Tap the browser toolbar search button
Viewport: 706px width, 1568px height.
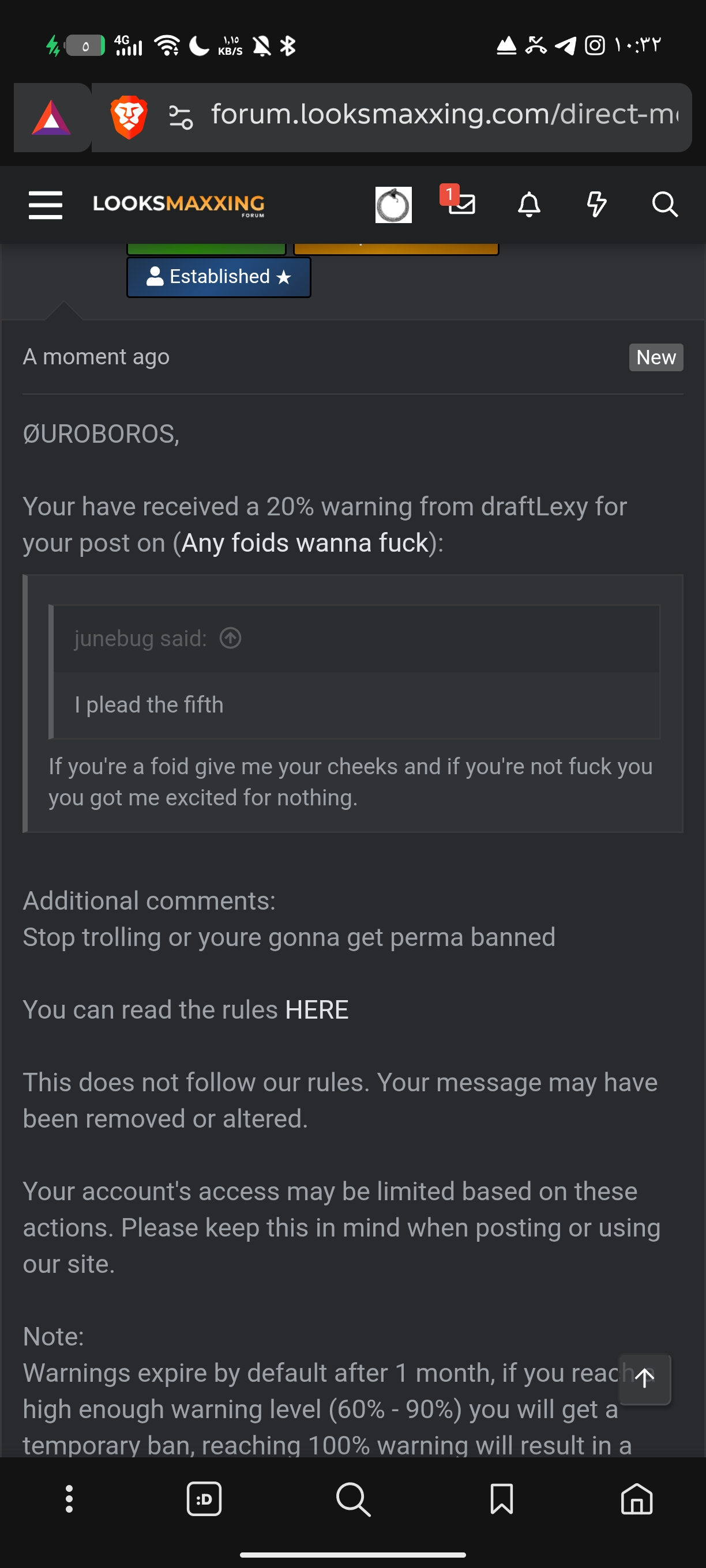(354, 1499)
